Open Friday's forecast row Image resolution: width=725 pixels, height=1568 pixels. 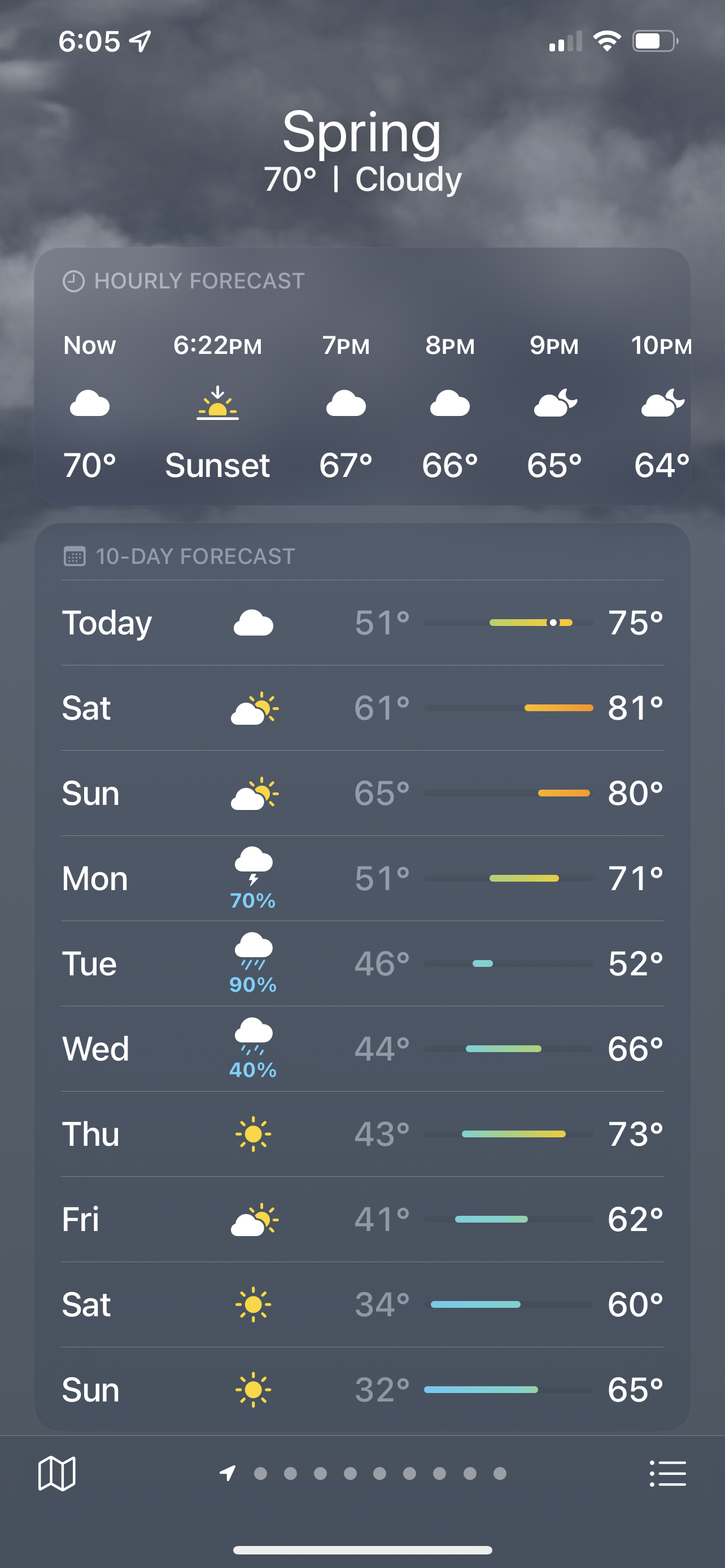[362, 1219]
